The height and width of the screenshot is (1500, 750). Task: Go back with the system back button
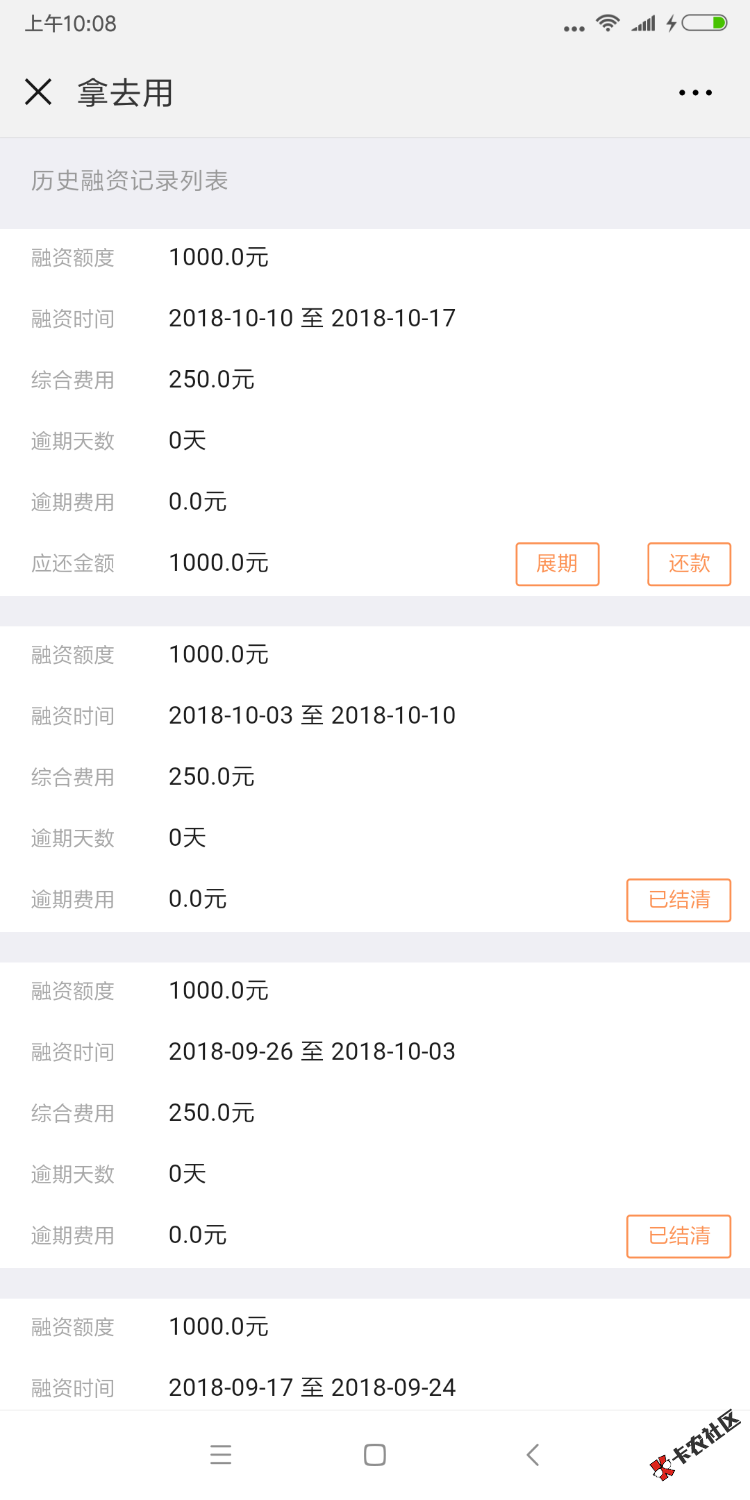(532, 1455)
